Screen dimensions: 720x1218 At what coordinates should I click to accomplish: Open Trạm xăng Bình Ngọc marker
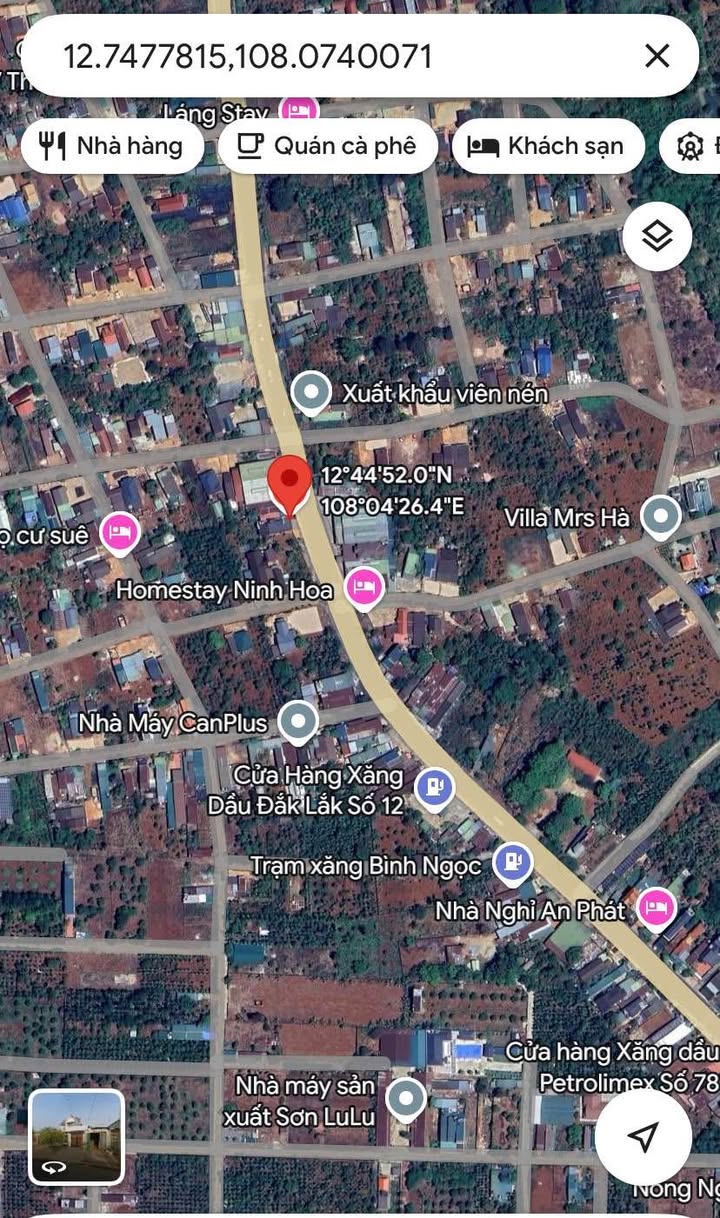pyautogui.click(x=512, y=864)
